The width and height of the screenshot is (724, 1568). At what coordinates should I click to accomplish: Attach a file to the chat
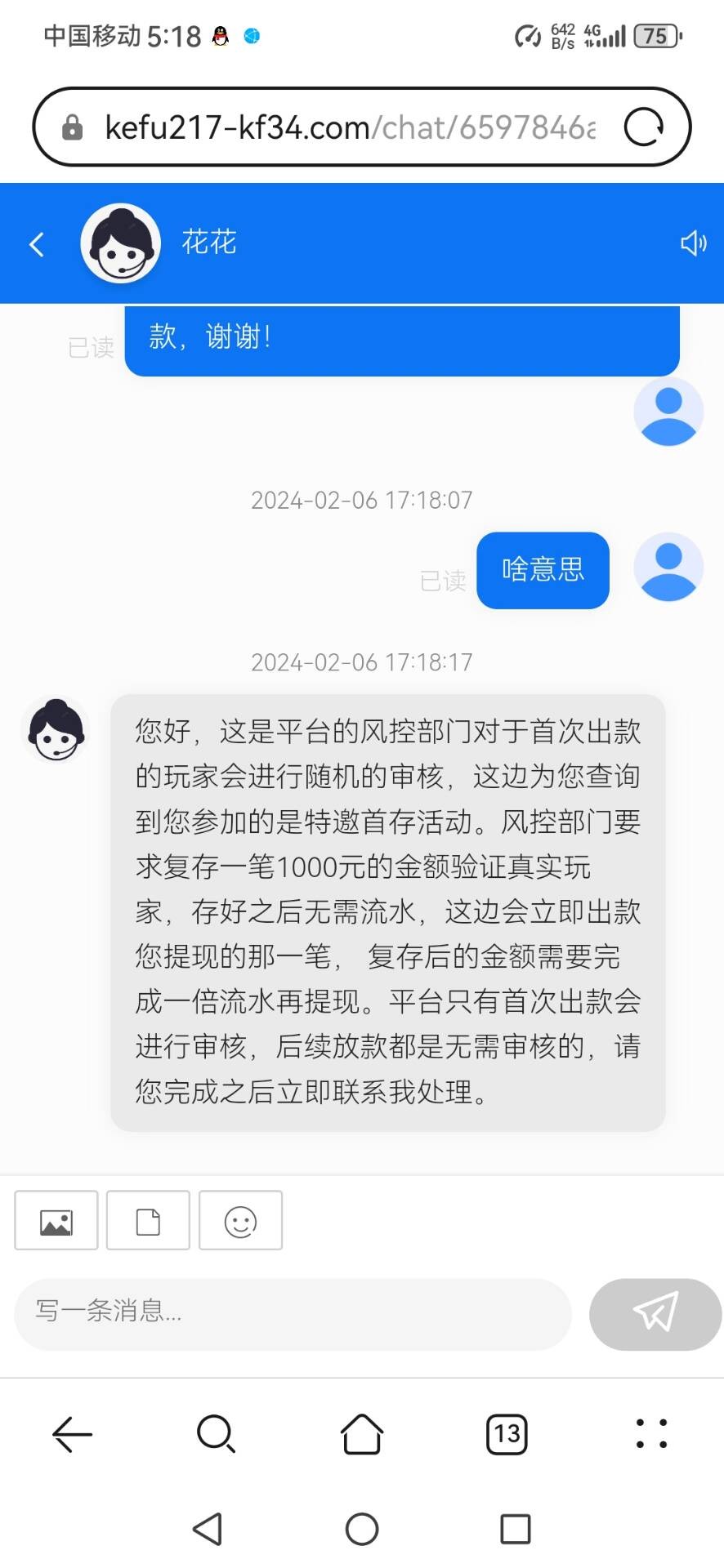[x=148, y=1221]
